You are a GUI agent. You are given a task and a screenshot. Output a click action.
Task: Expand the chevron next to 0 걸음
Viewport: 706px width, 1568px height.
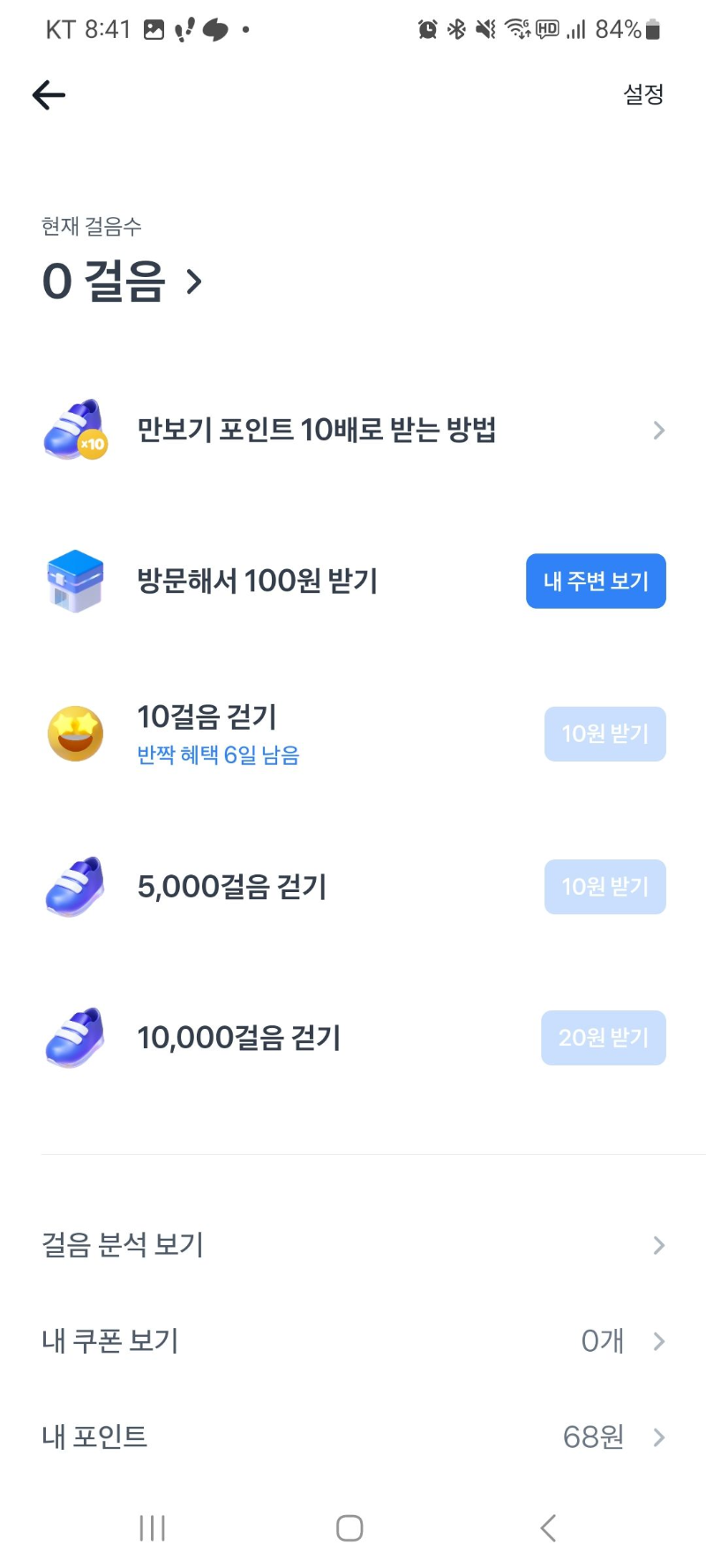pyautogui.click(x=193, y=282)
